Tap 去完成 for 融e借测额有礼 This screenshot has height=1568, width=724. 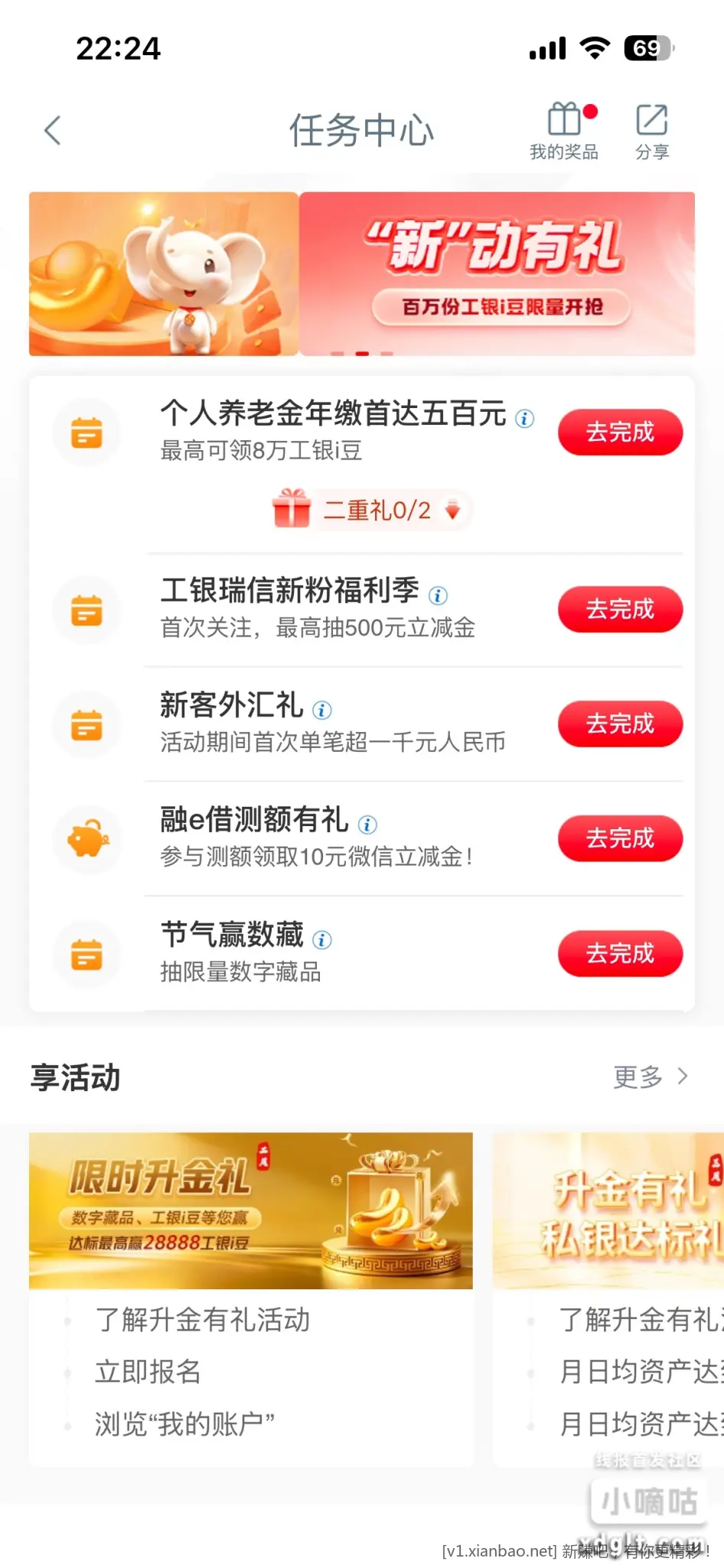point(620,838)
